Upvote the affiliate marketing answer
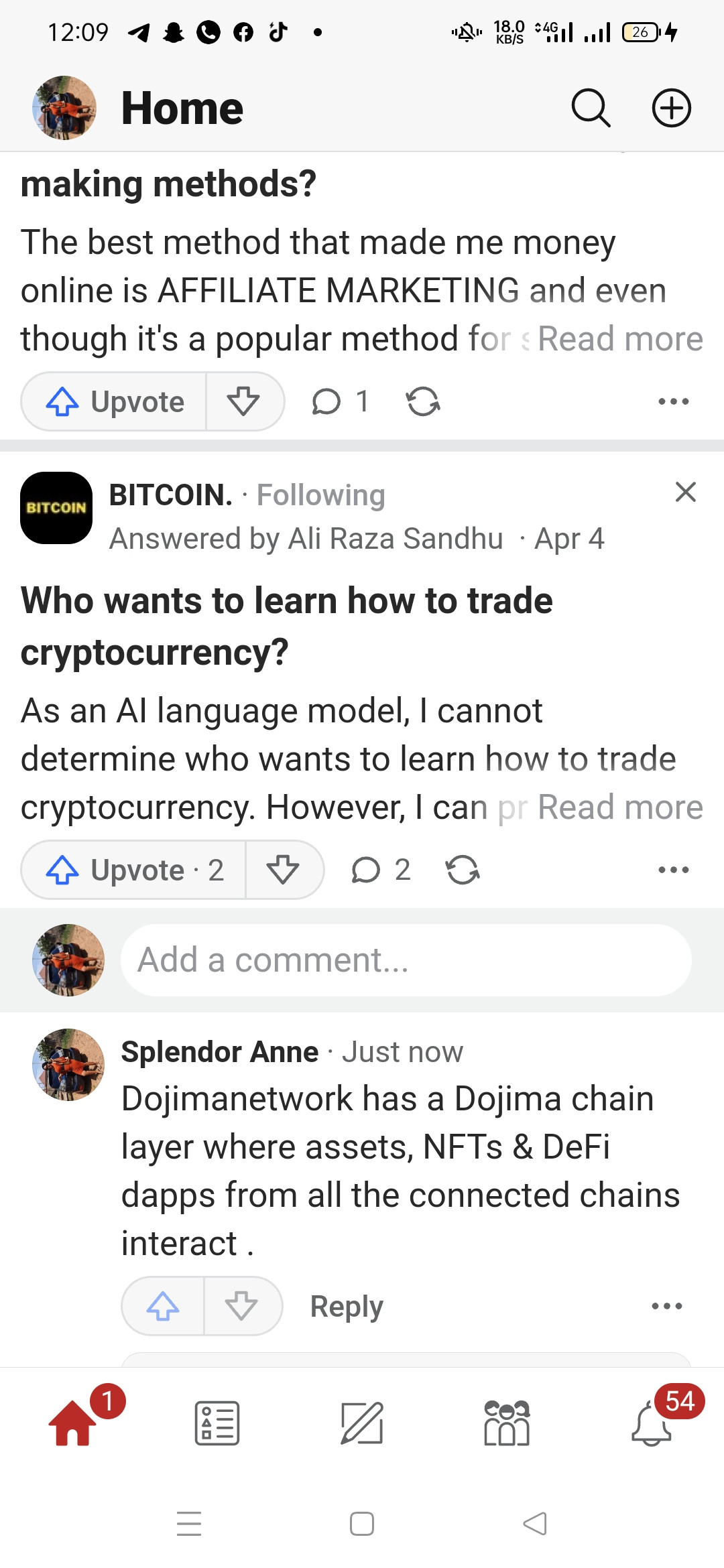This screenshot has width=724, height=1568. (115, 401)
